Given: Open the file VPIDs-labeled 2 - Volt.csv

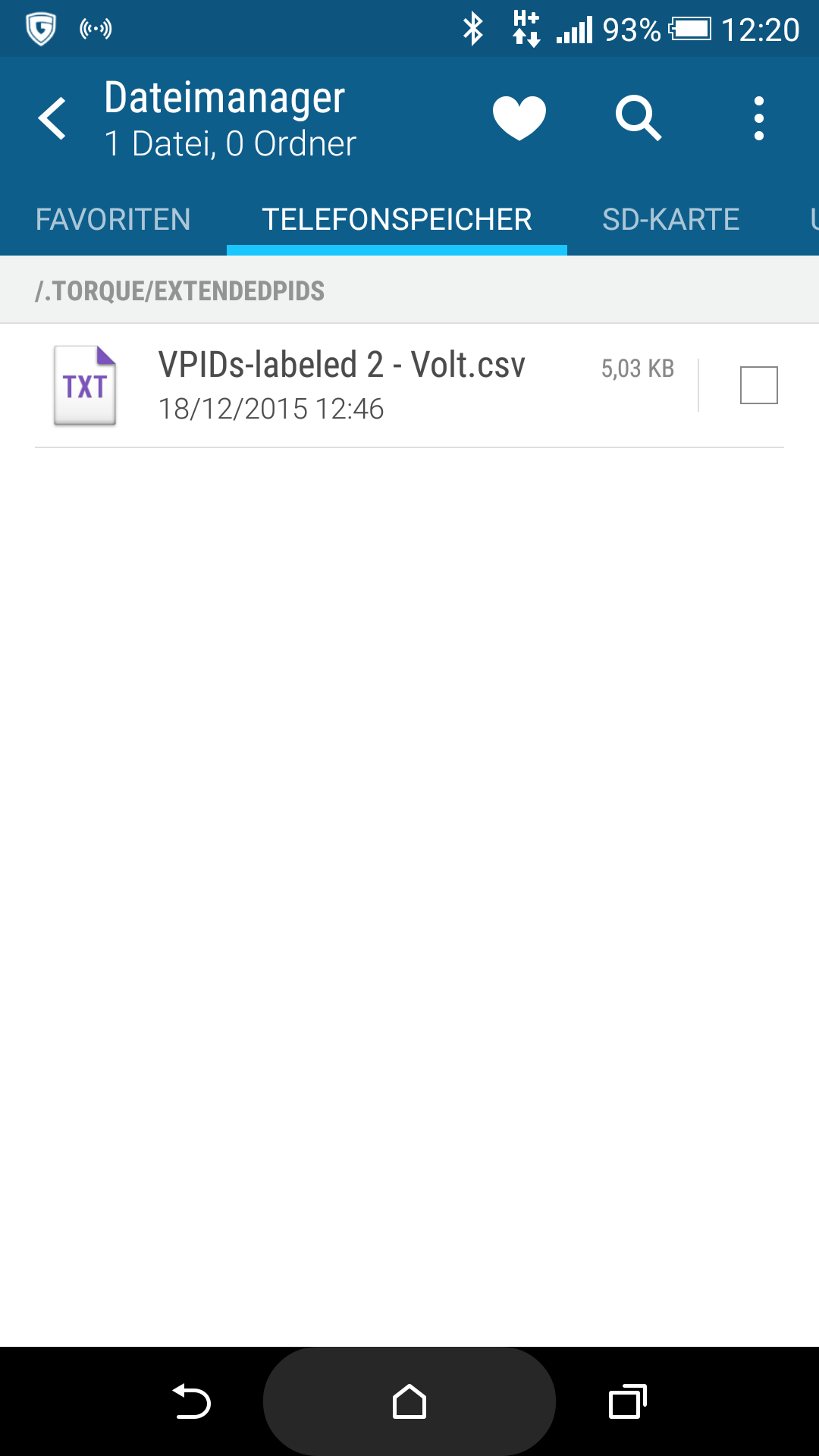Looking at the screenshot, I should point(340,364).
